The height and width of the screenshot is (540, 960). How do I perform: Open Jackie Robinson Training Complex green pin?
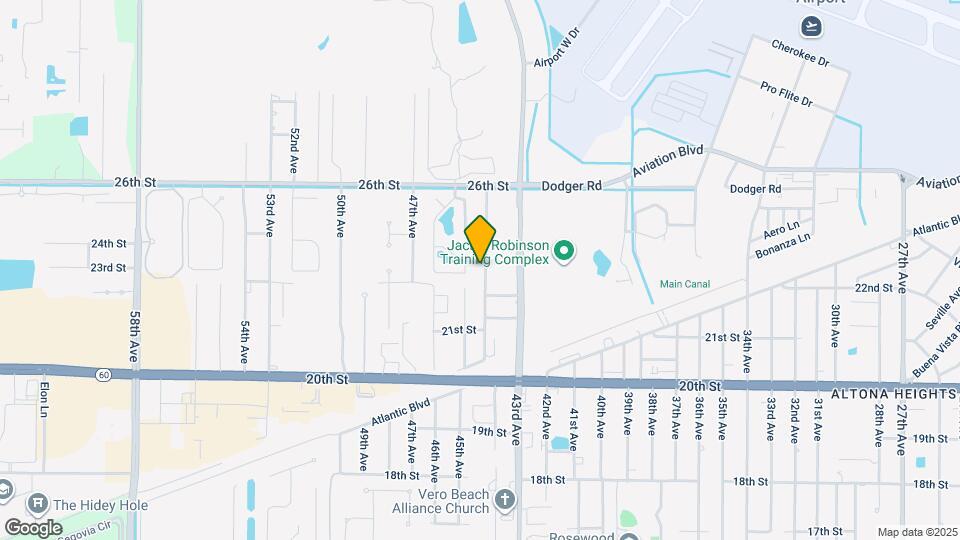564,250
